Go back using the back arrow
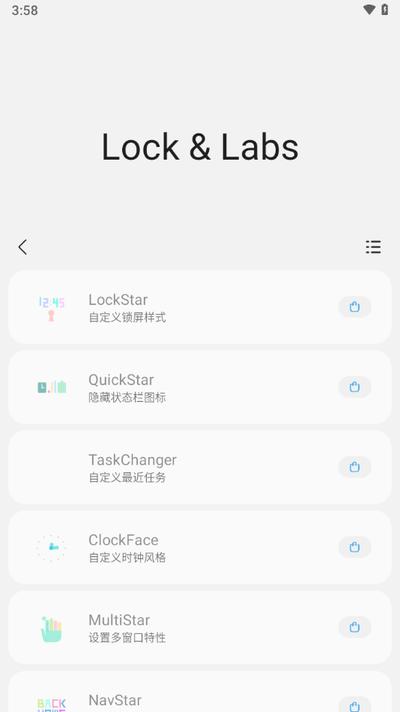 23,247
